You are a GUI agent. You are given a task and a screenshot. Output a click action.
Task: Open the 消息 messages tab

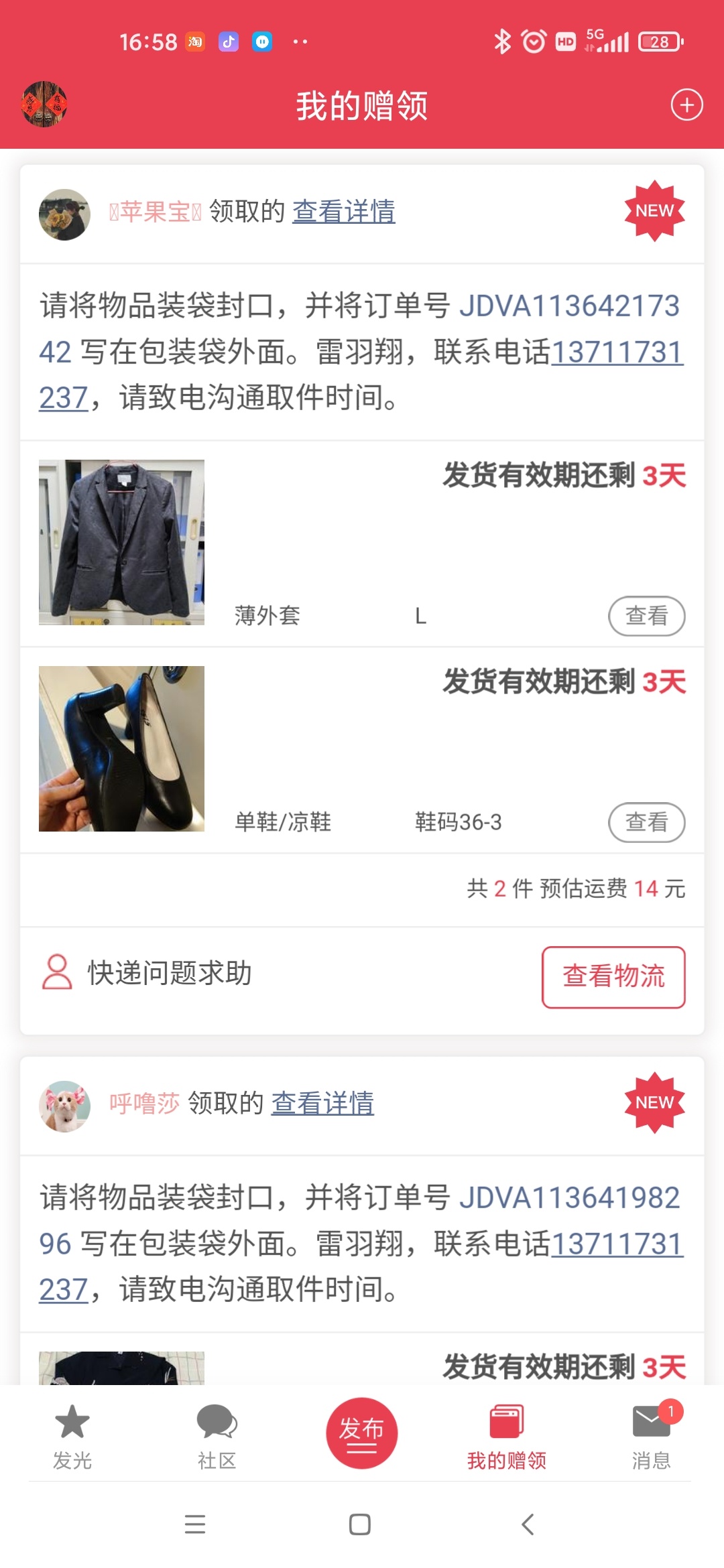651,1435
